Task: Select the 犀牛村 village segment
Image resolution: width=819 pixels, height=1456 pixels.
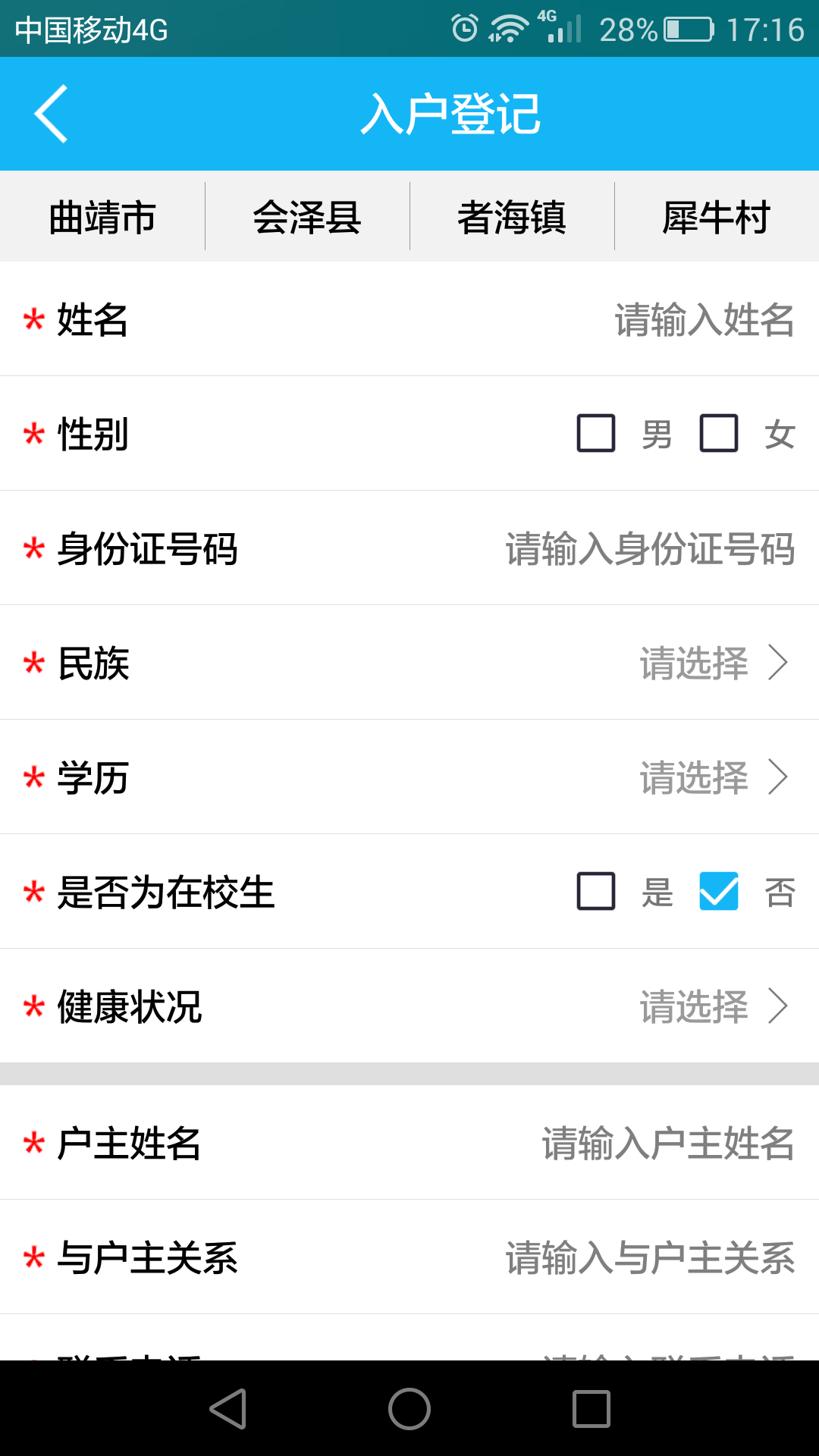Action: [x=717, y=217]
